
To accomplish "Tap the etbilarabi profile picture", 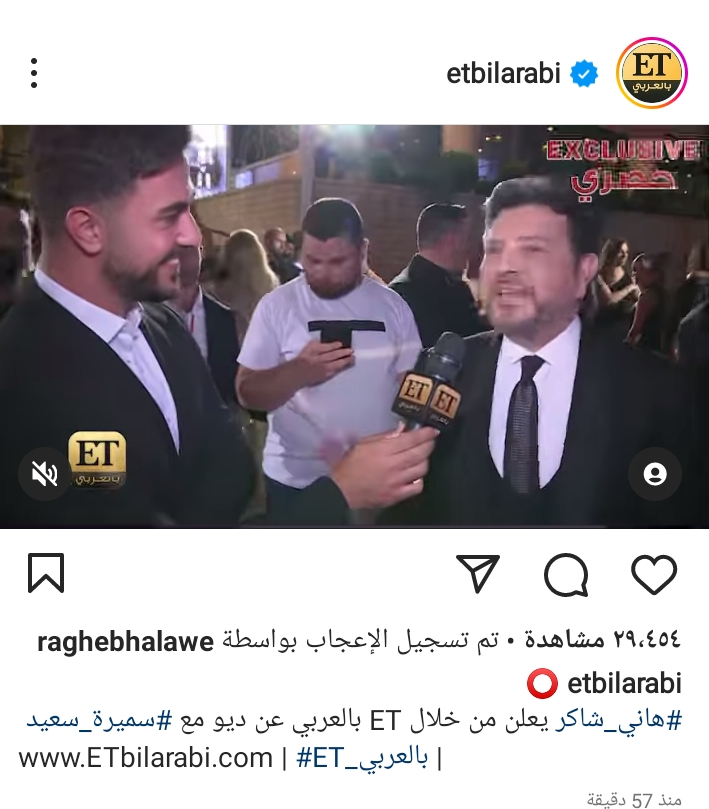I will pos(652,73).
